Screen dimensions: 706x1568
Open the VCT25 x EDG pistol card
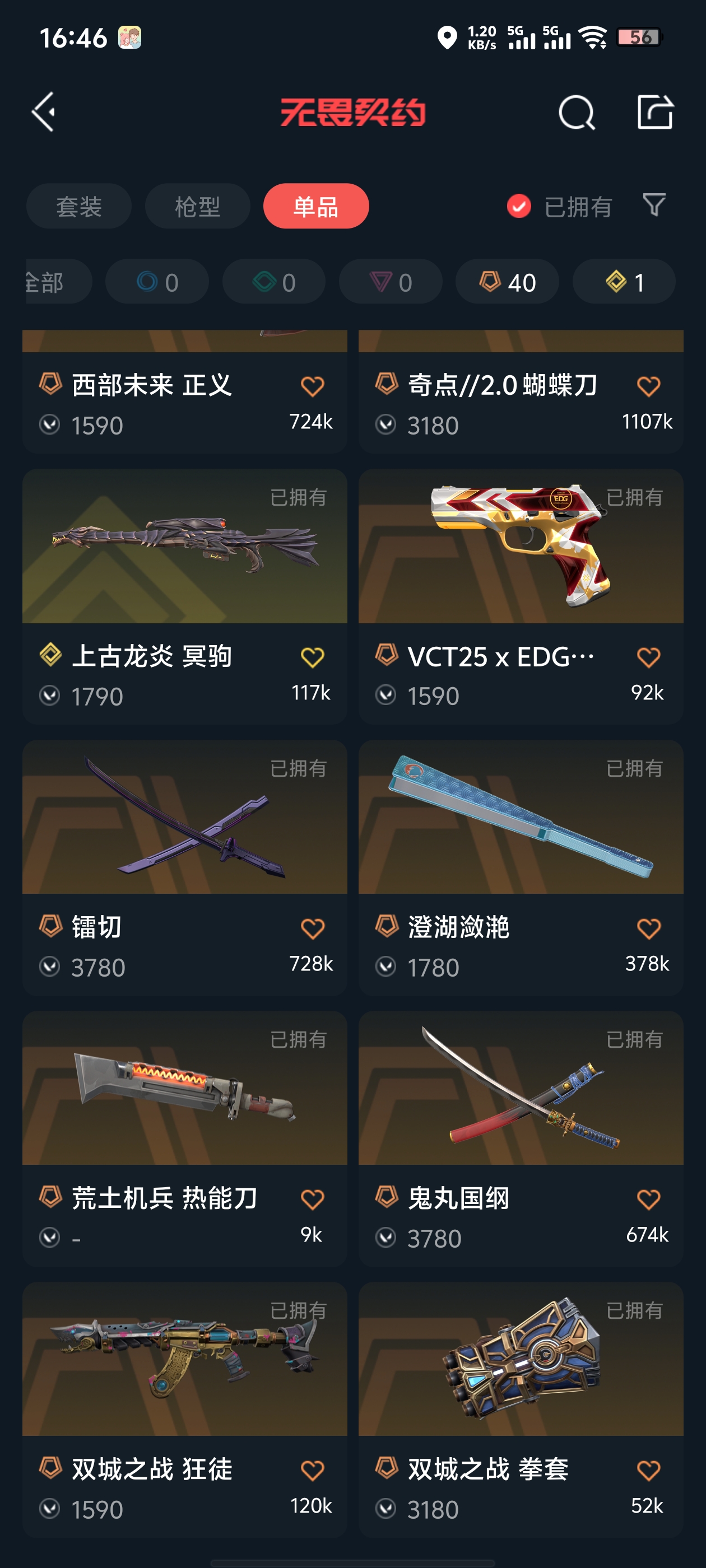point(520,595)
